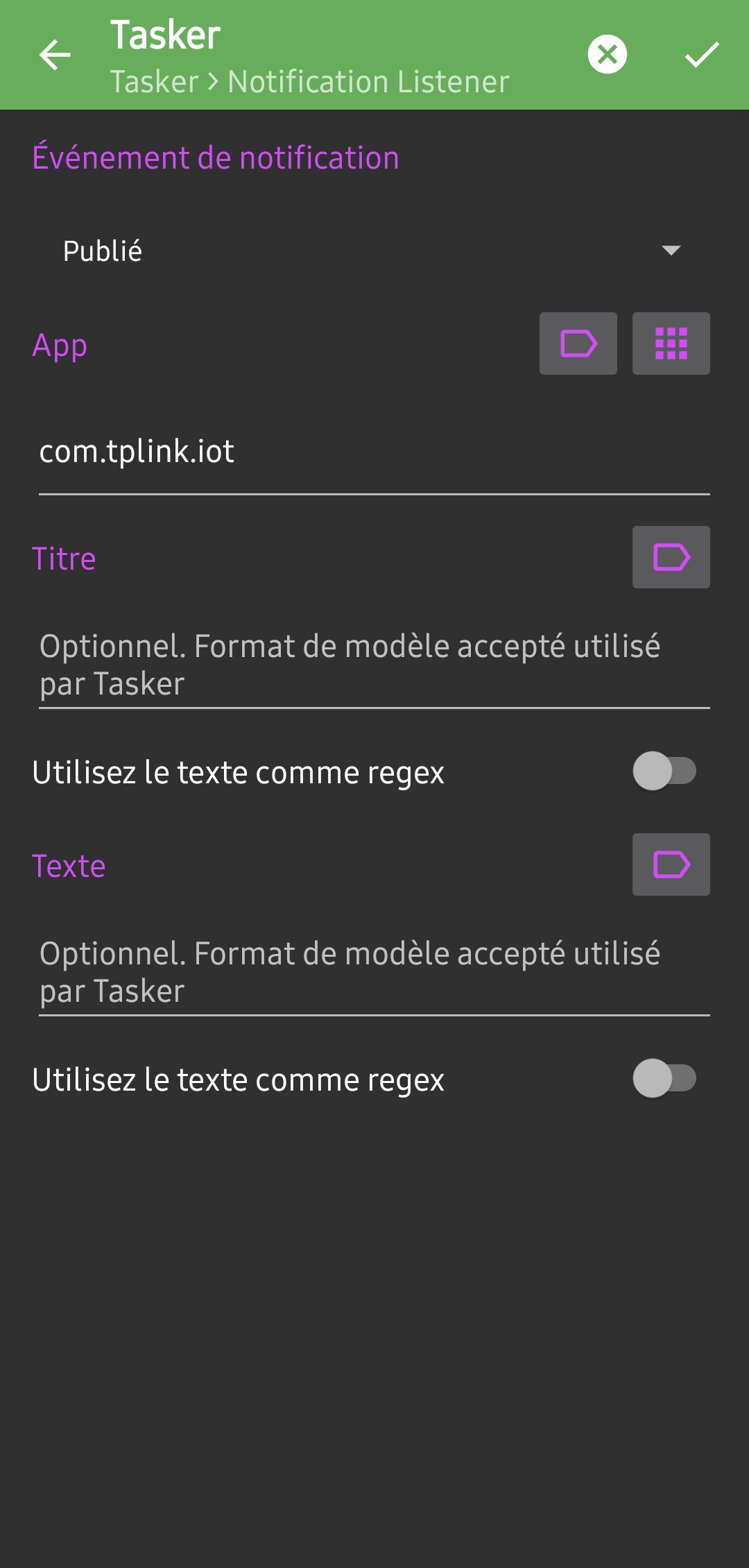Screen dimensions: 749x1568
Task: Go back using the top-left arrow
Action: click(55, 55)
